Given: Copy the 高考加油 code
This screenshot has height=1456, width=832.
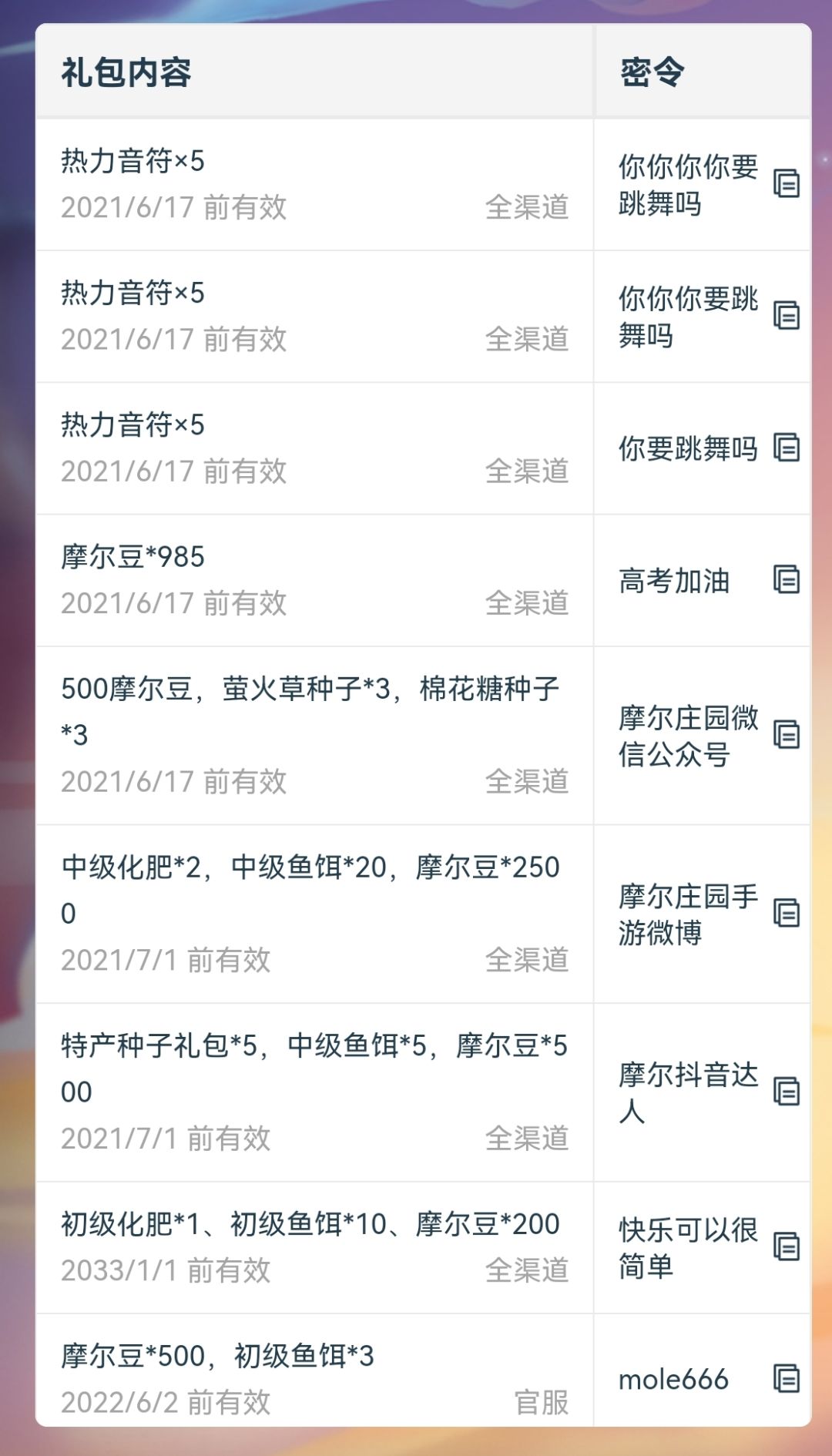Looking at the screenshot, I should click(x=787, y=579).
